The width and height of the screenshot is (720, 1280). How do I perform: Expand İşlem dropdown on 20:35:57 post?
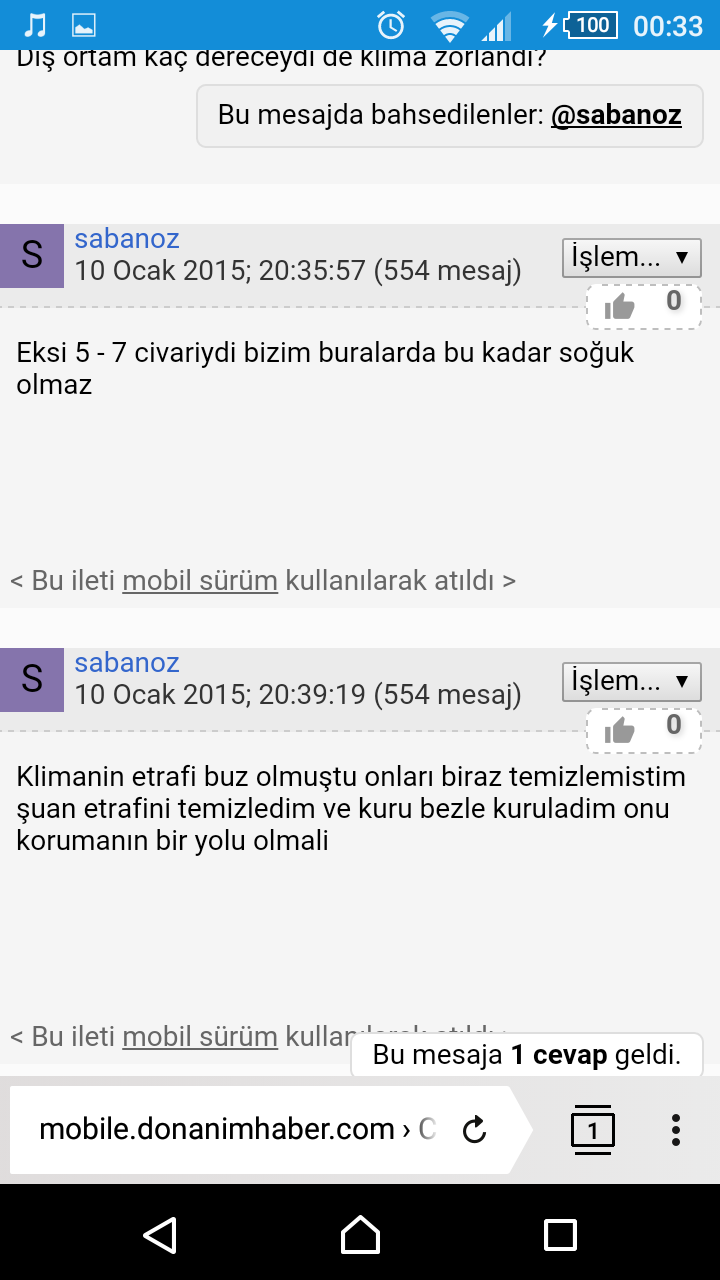click(631, 258)
